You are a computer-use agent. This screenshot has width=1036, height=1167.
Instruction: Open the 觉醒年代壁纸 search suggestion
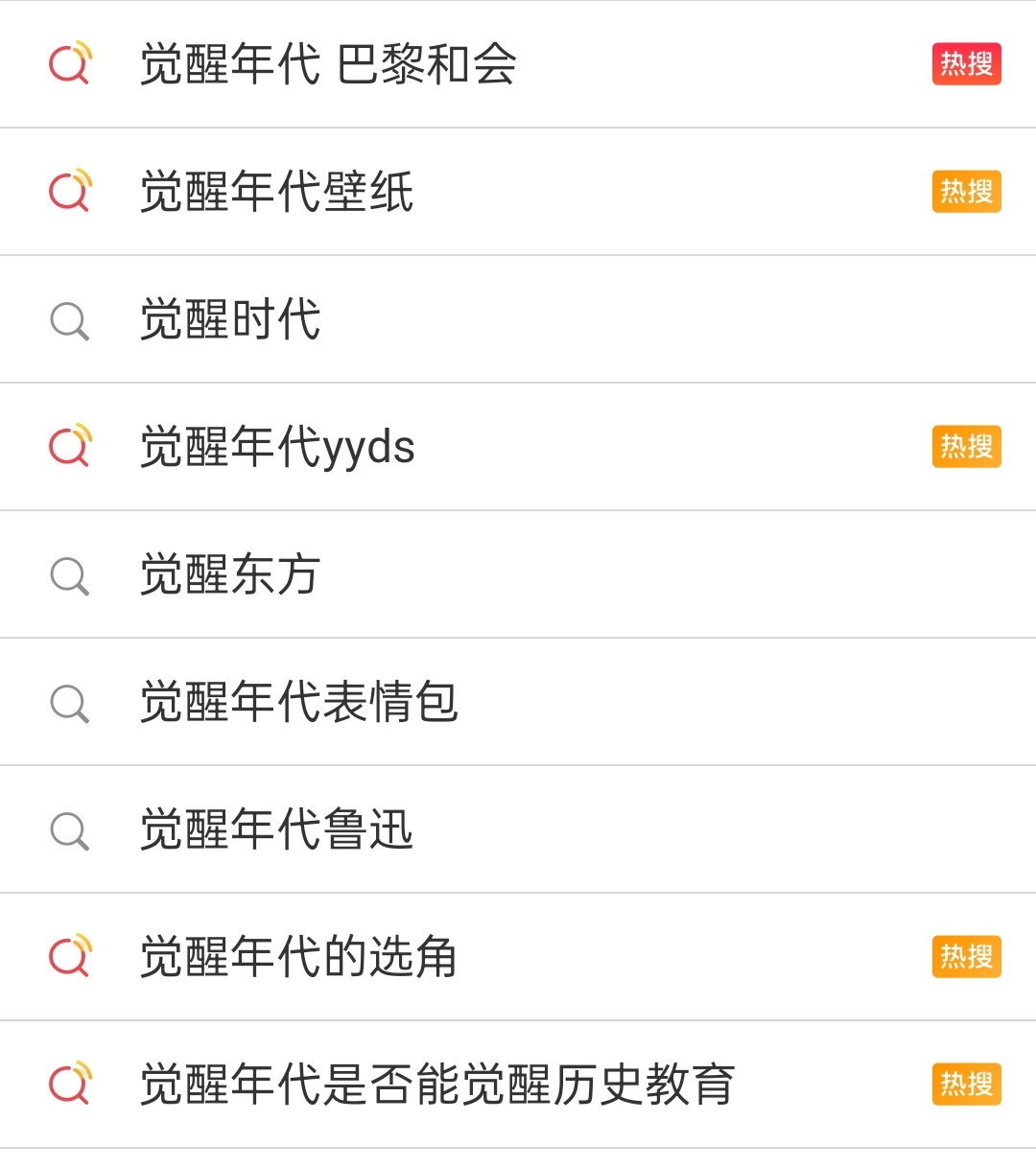tap(277, 192)
